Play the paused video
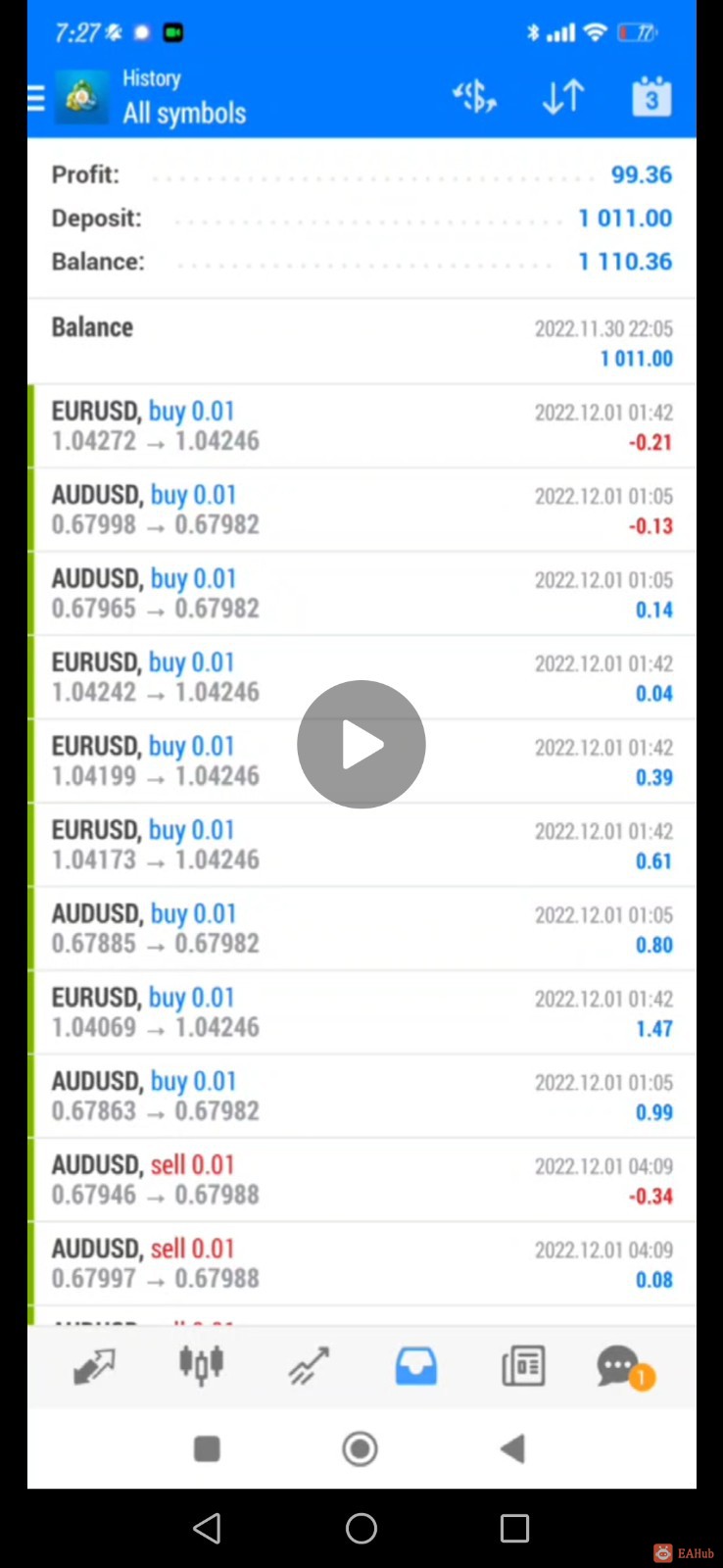 click(x=361, y=745)
